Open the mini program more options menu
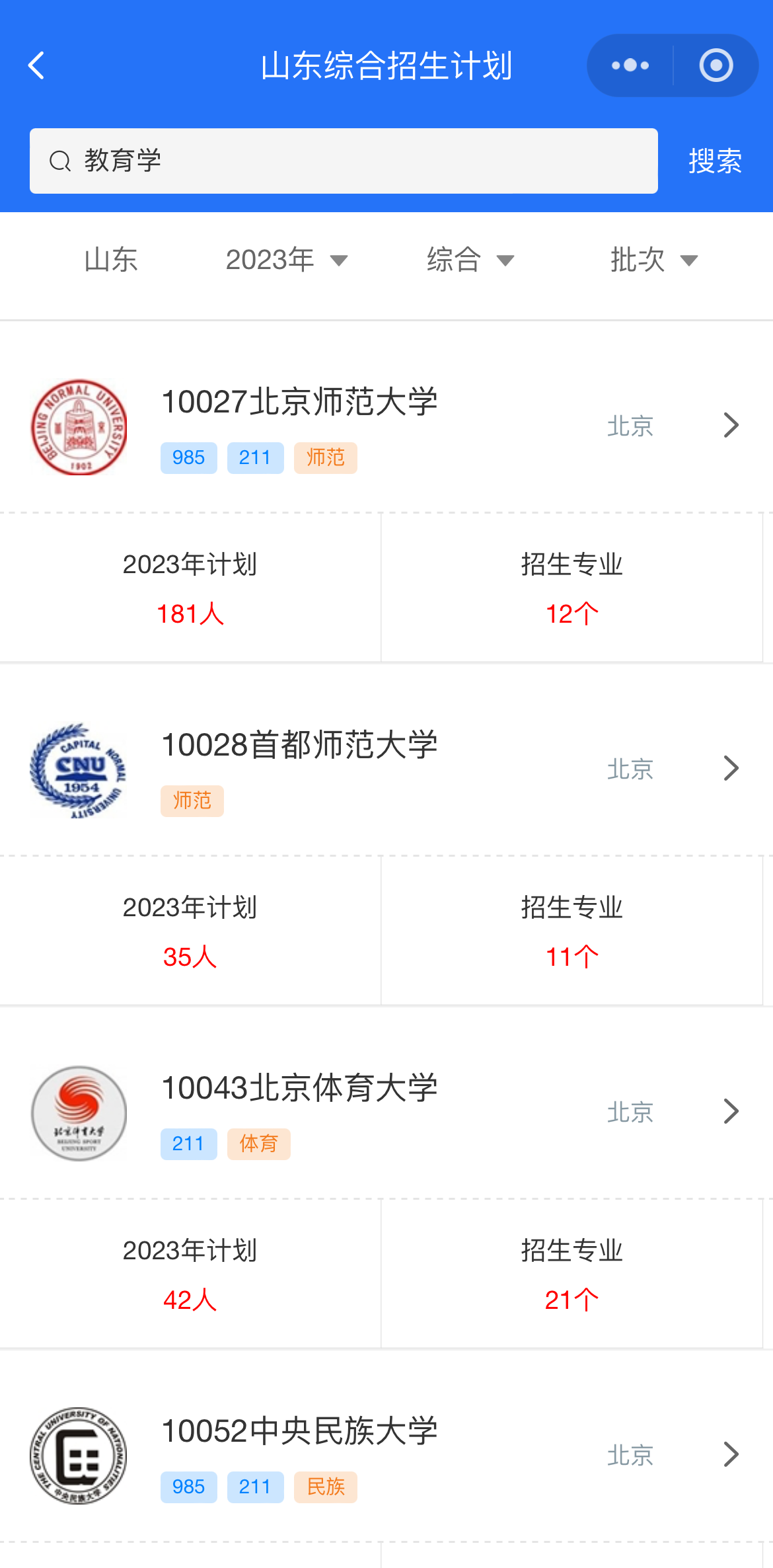This screenshot has height=1568, width=773. (x=630, y=65)
